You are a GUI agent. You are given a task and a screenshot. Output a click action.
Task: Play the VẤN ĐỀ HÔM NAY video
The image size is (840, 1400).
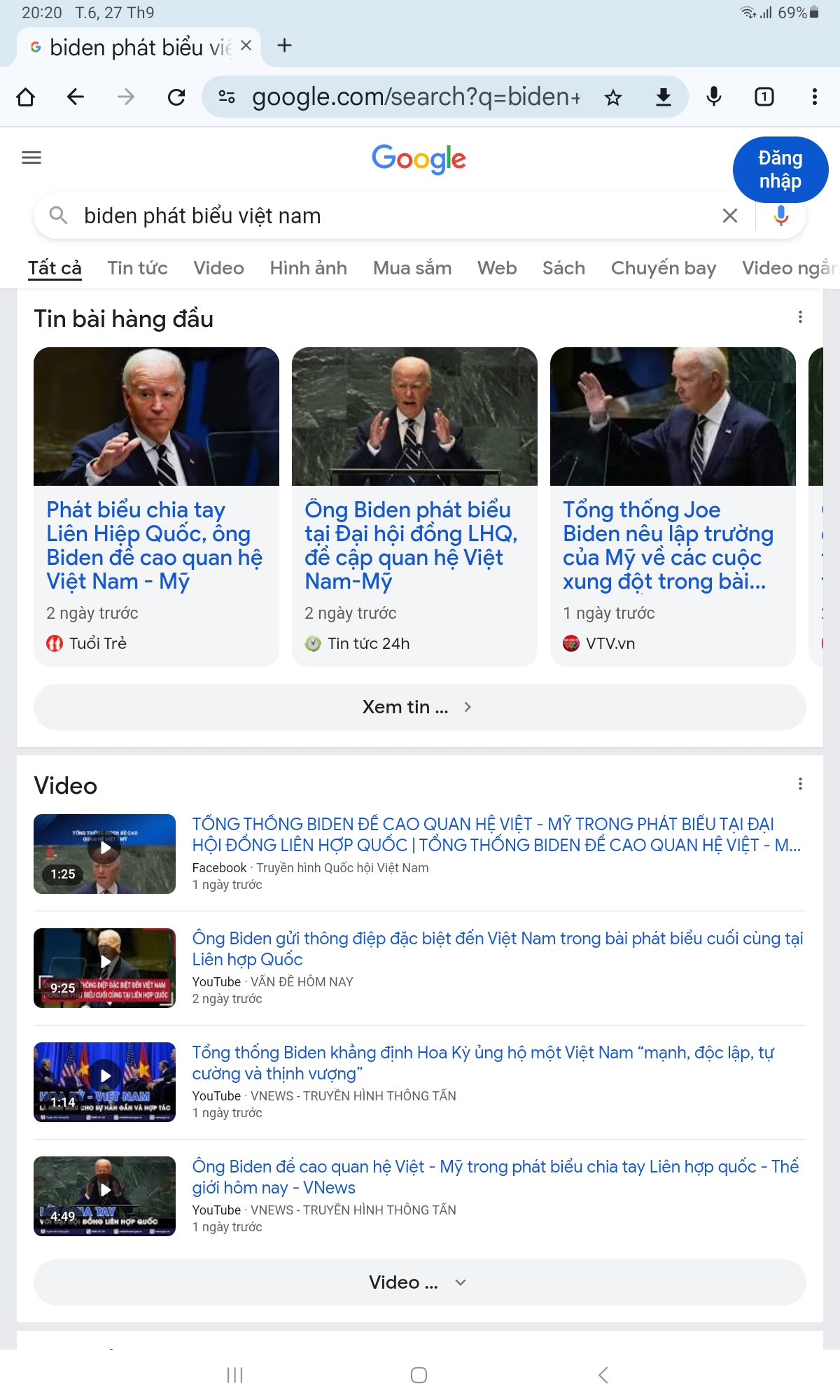click(105, 967)
